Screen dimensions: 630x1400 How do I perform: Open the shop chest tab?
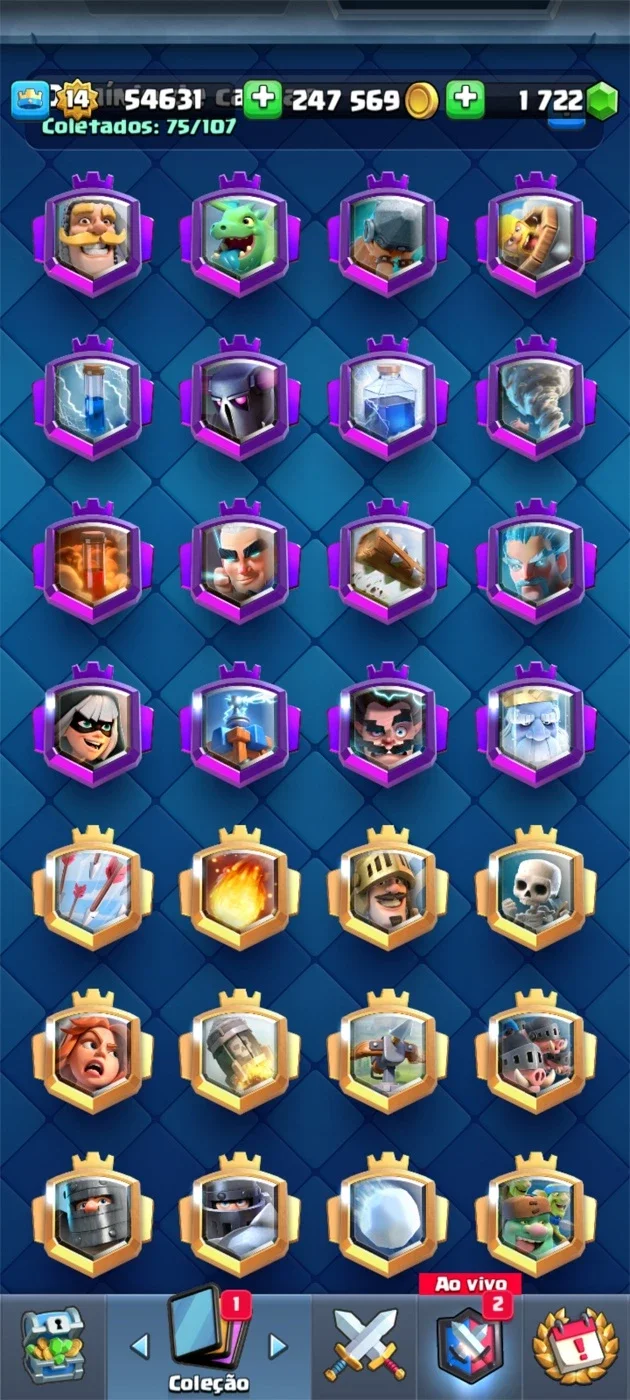pyautogui.click(x=52, y=1346)
